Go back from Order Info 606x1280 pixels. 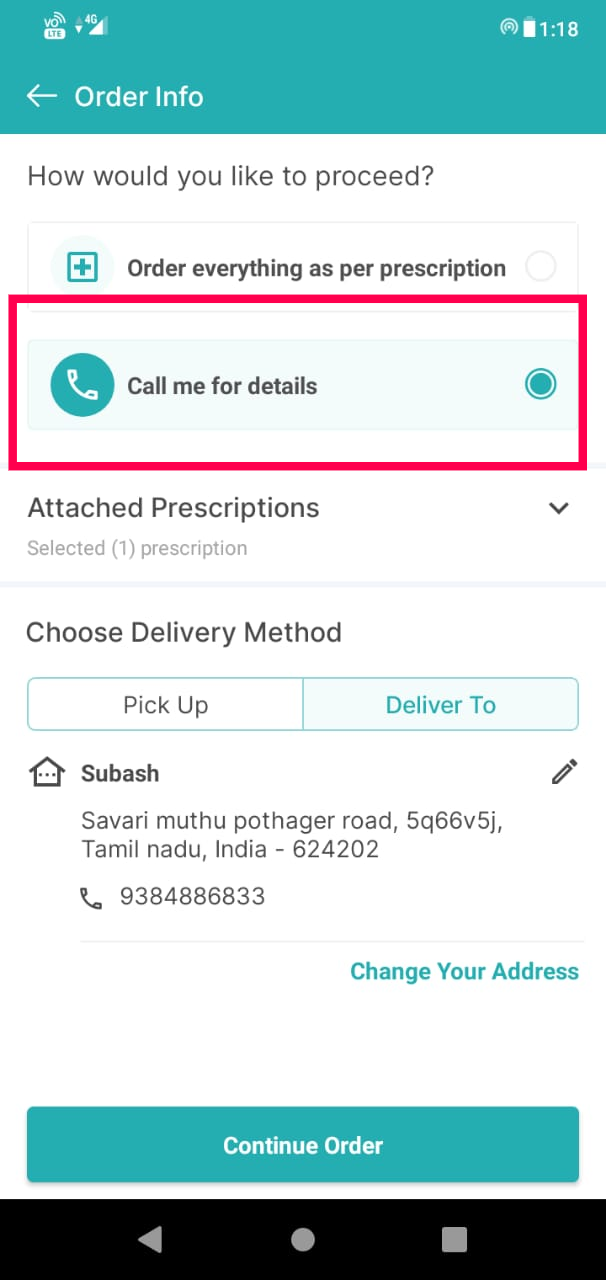click(x=42, y=96)
